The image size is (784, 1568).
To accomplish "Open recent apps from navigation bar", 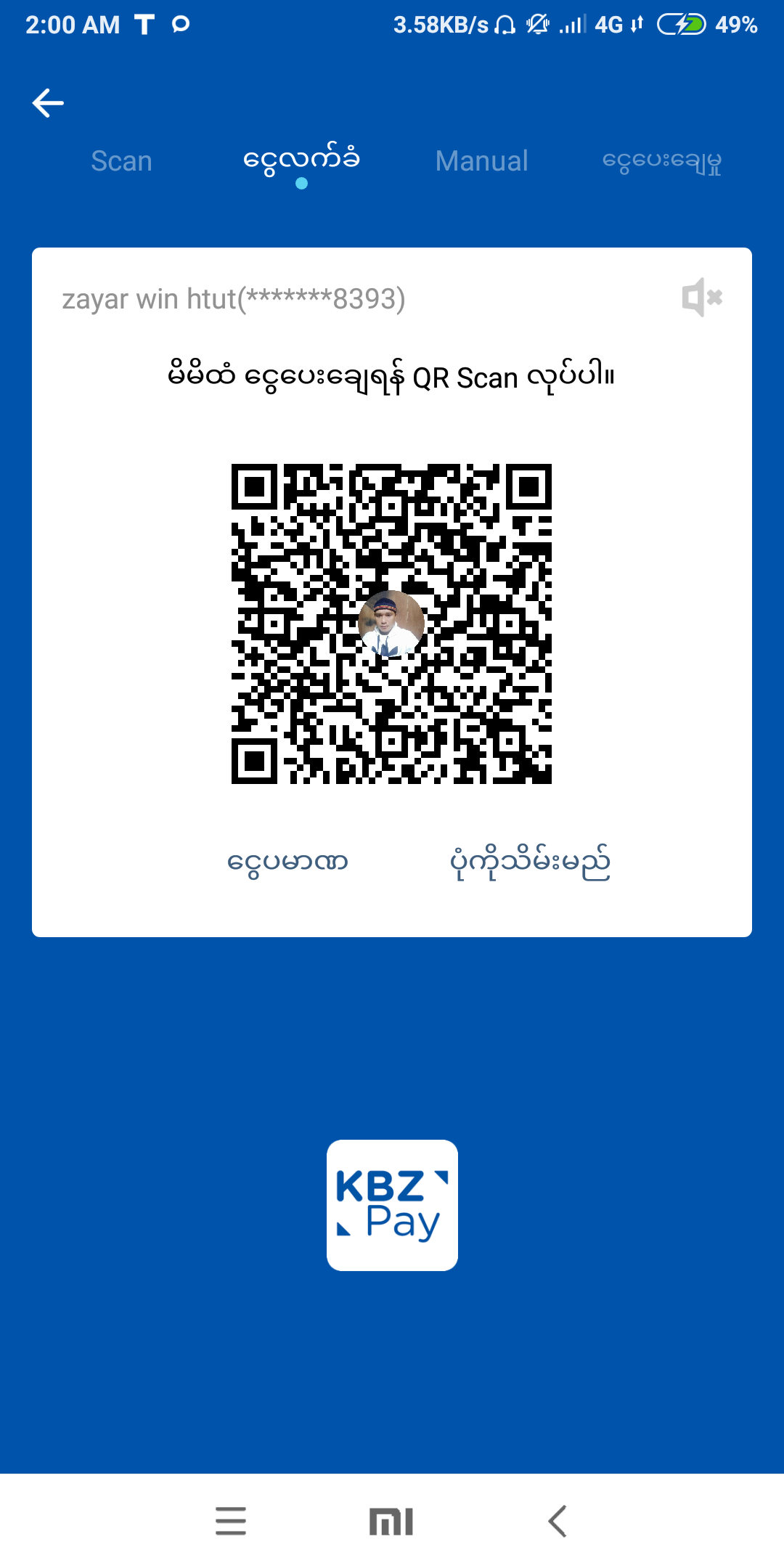I will (231, 1521).
